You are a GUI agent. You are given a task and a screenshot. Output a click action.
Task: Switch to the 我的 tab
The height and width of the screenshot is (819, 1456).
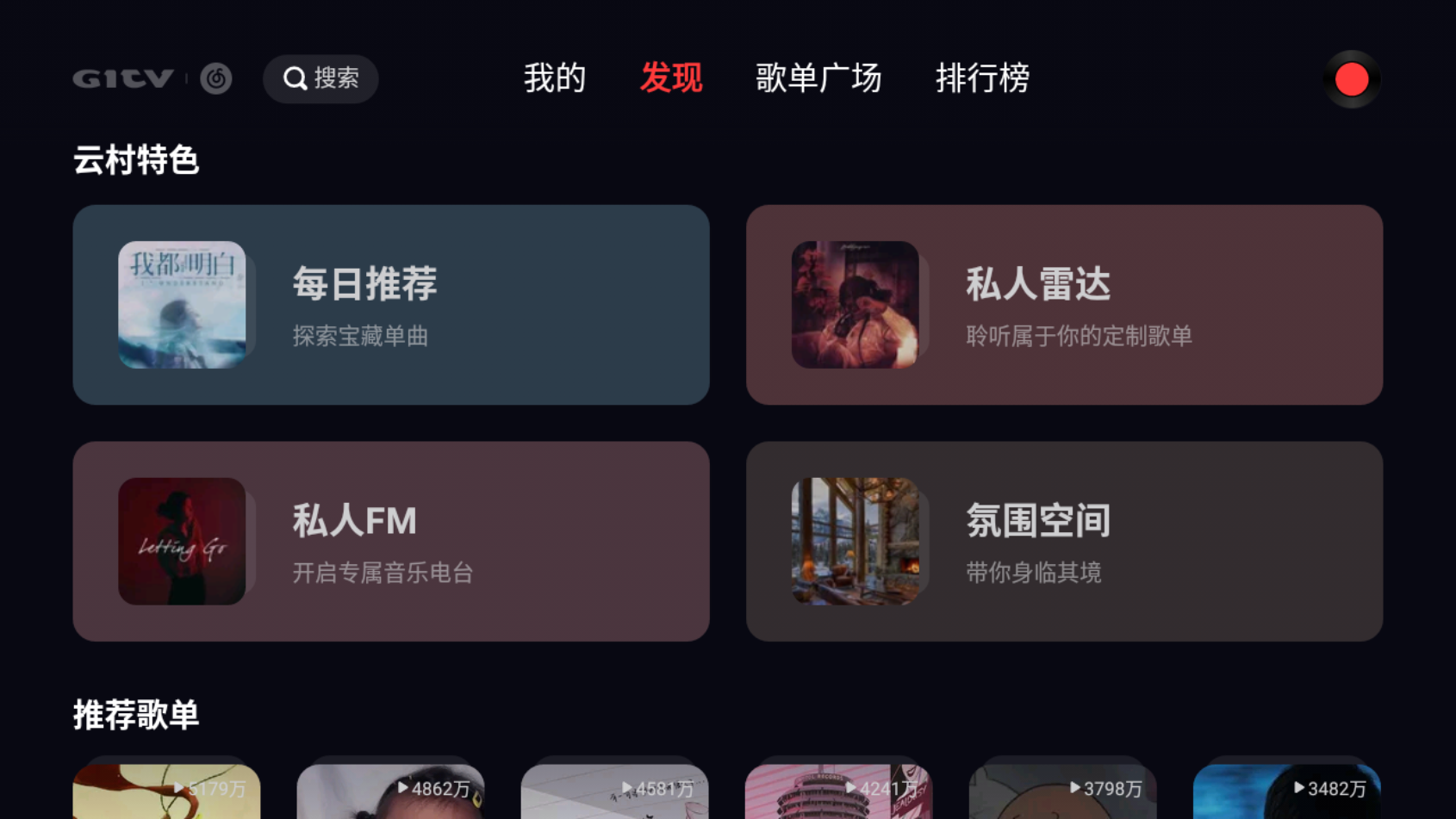[x=555, y=78]
